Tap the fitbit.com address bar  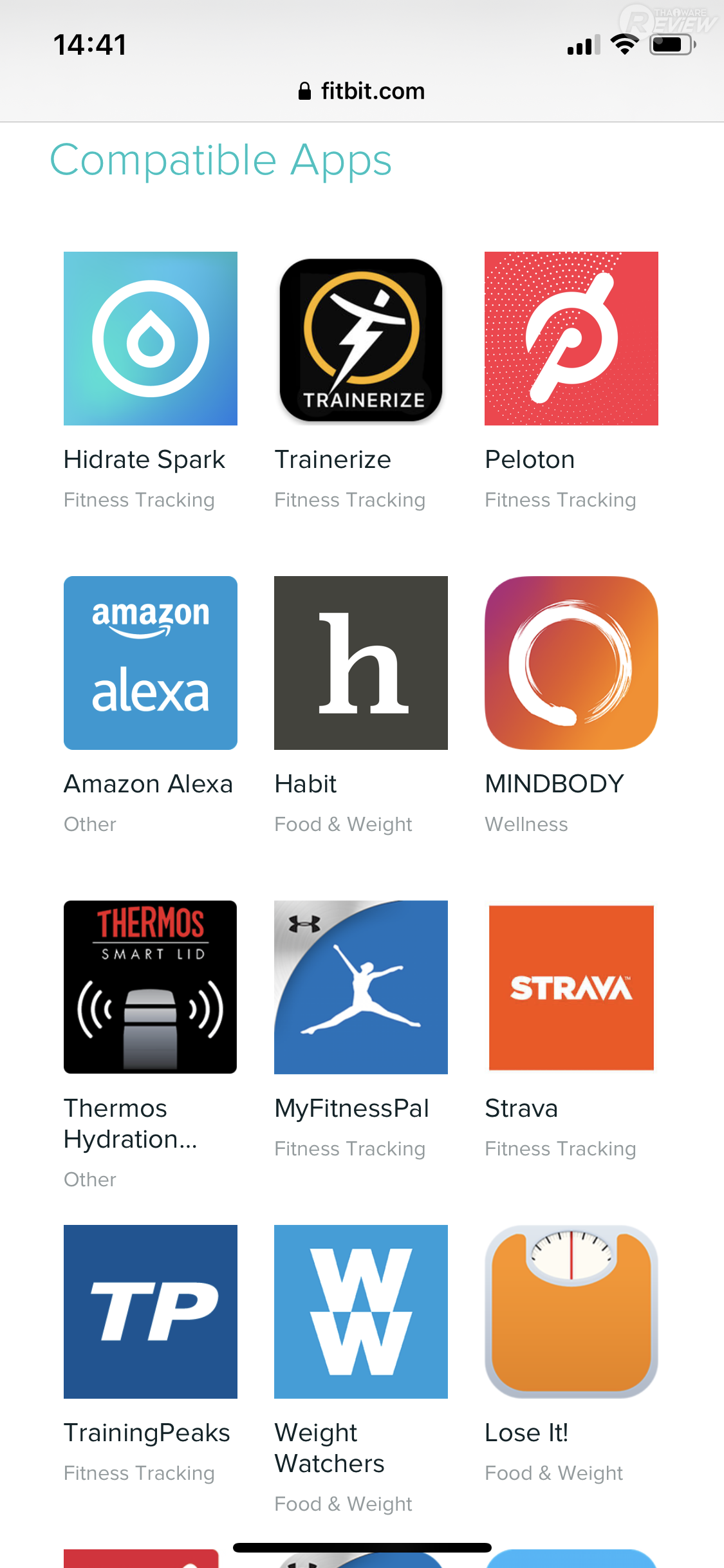click(x=362, y=91)
